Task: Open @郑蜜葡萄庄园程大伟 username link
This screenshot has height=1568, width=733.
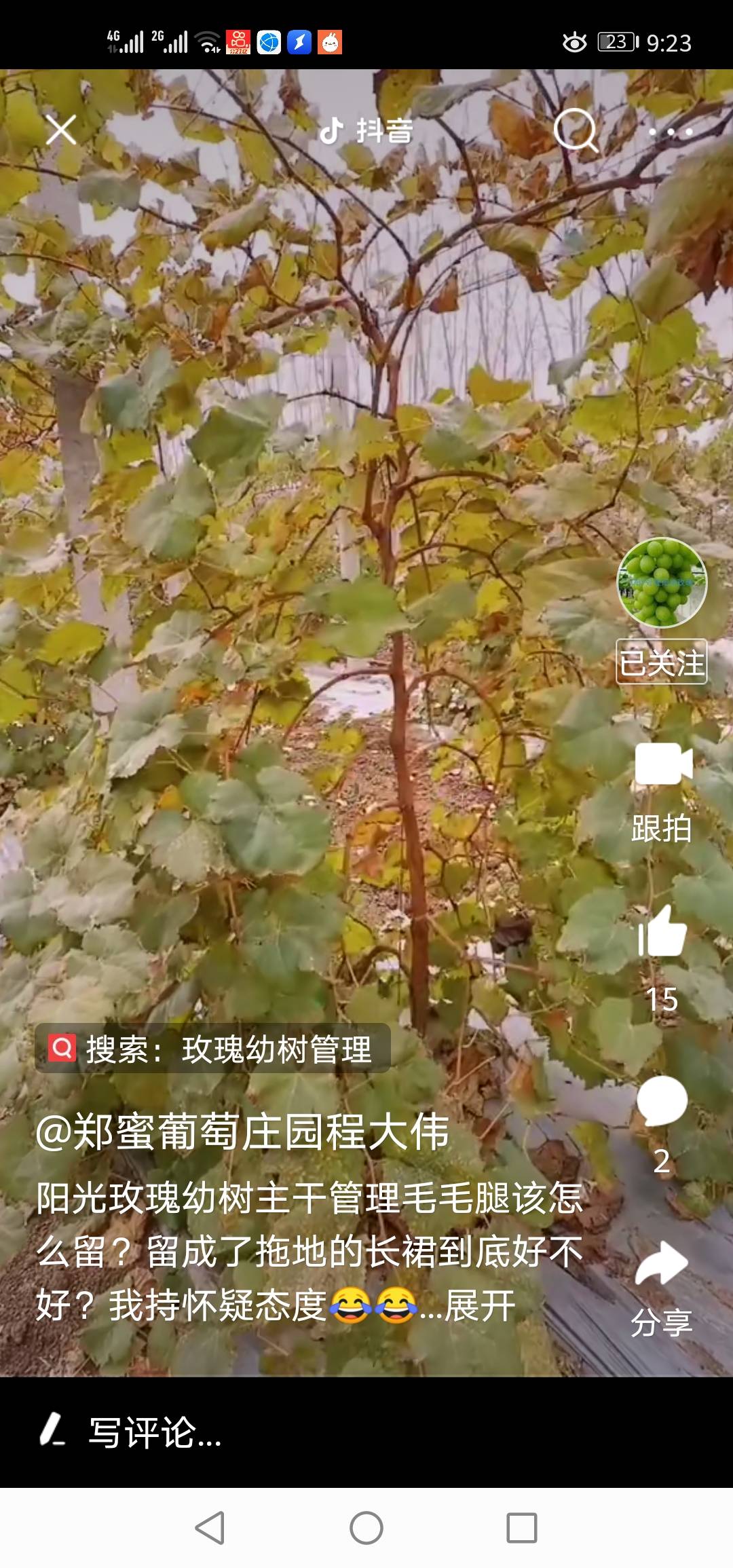Action: [242, 1132]
